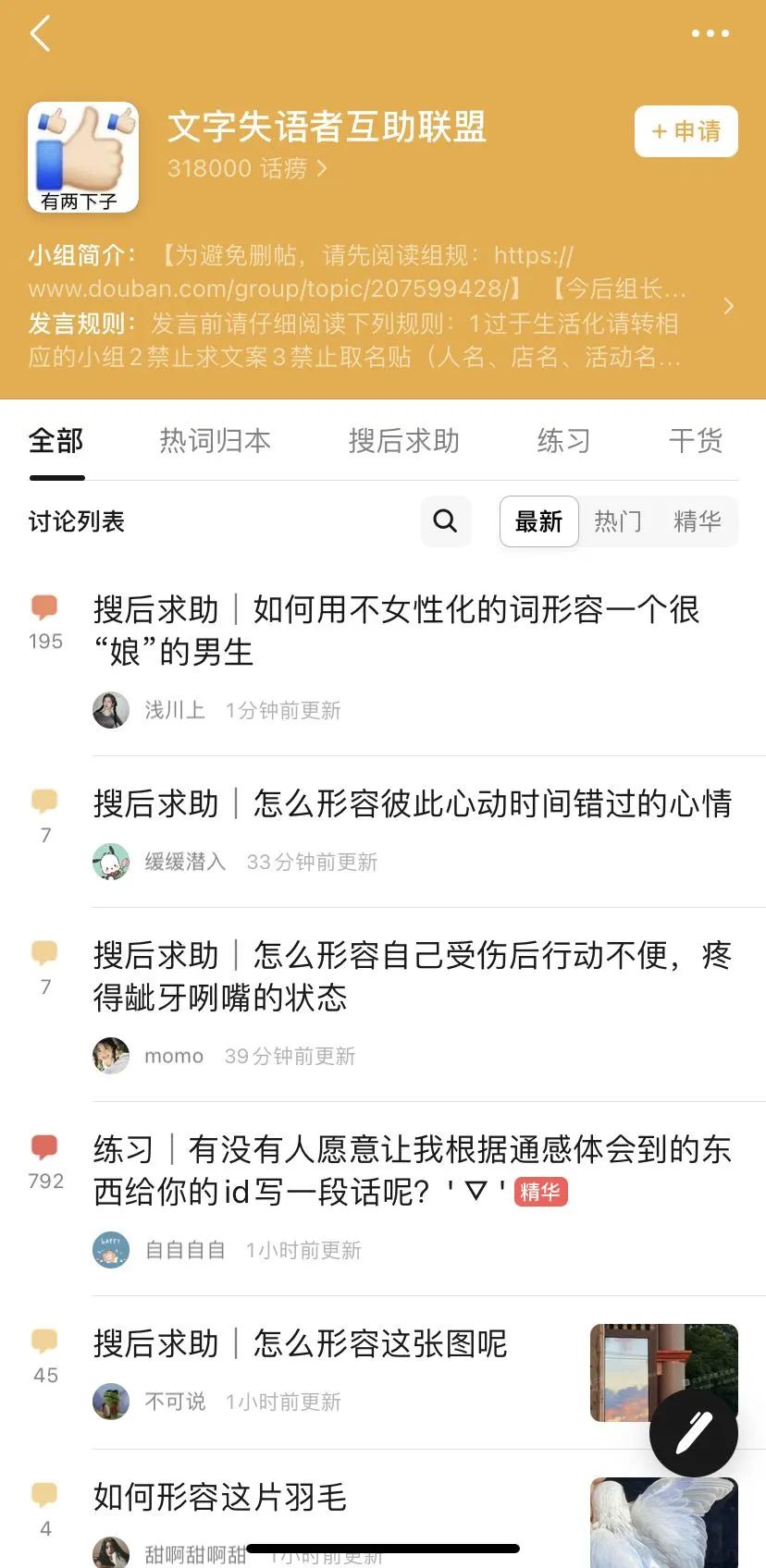Open group name 文字失语者互助联盟
The height and width of the screenshot is (1568, 766).
pyautogui.click(x=326, y=129)
